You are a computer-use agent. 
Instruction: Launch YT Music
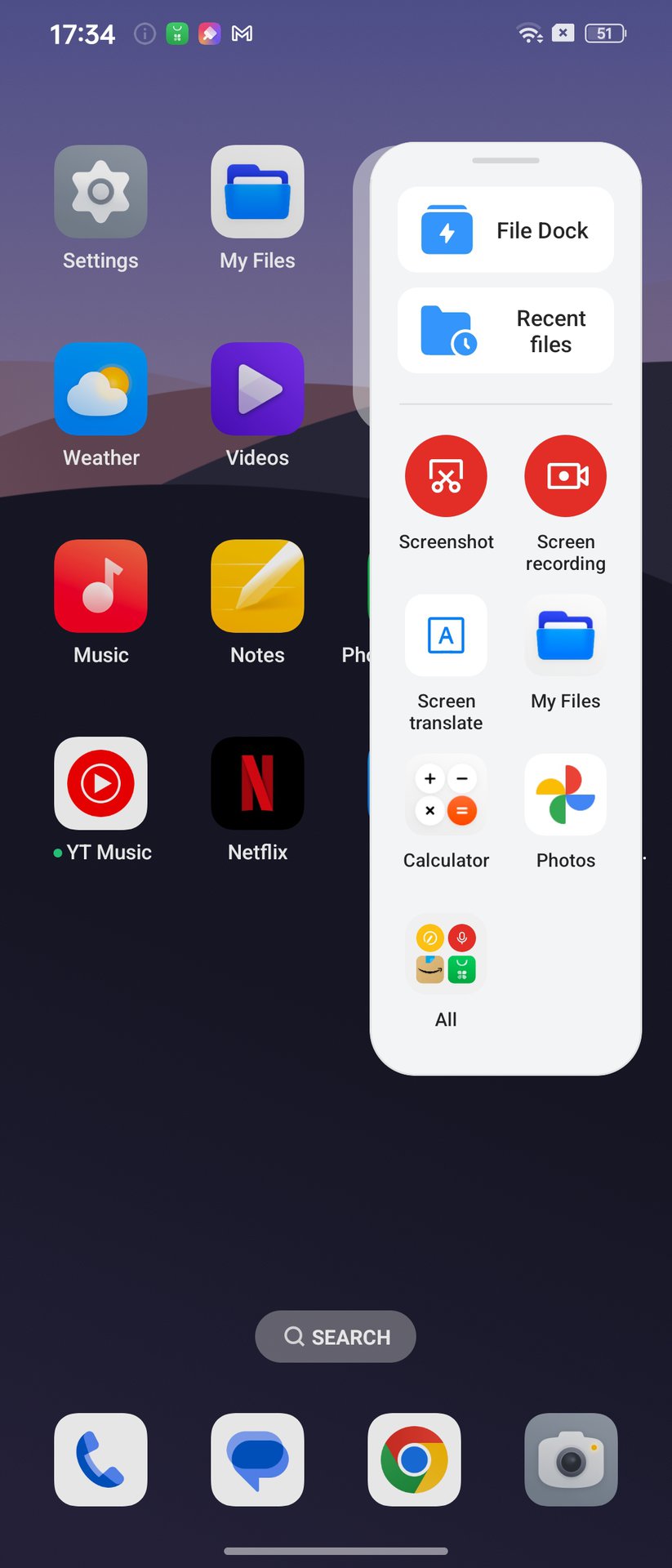(100, 784)
